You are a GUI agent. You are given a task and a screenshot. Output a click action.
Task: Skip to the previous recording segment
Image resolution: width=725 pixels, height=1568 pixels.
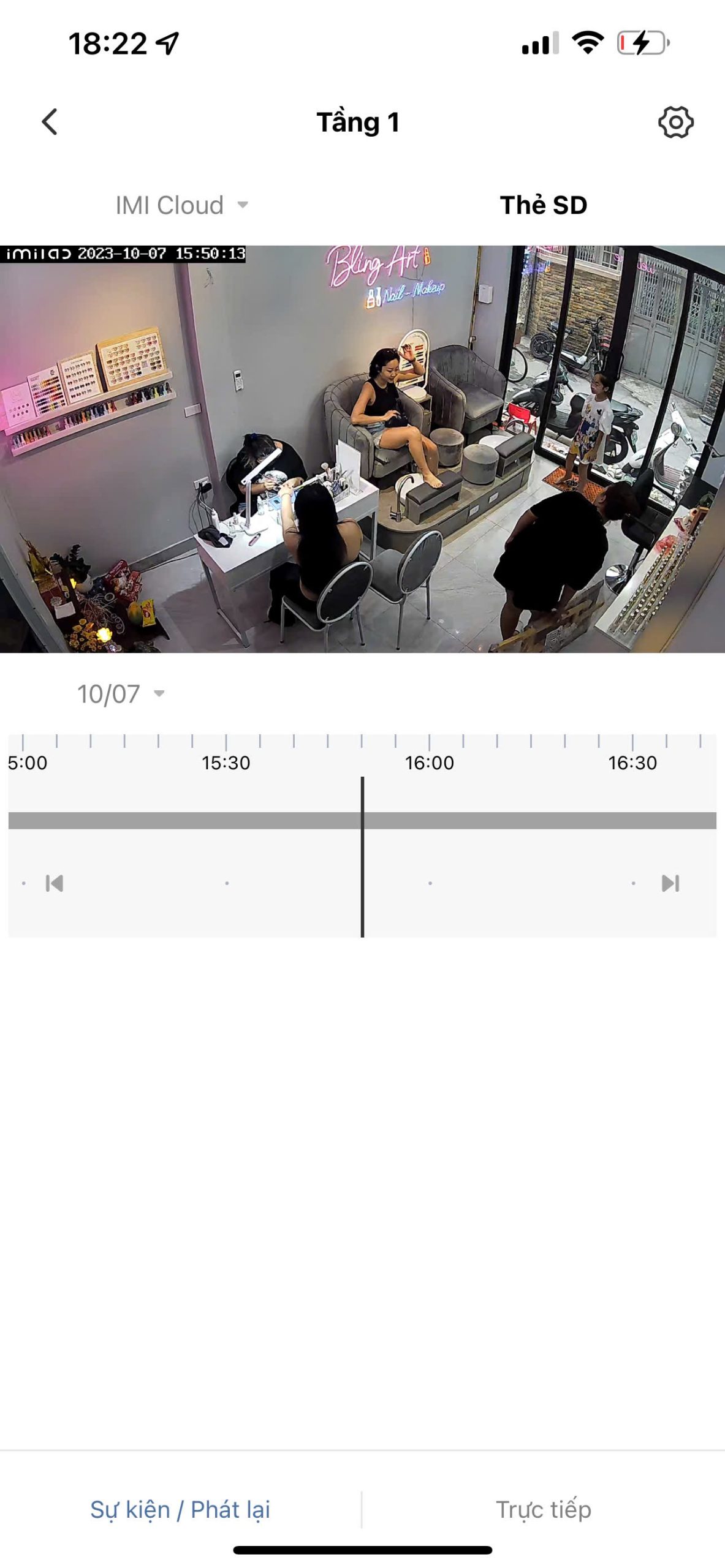(x=55, y=883)
